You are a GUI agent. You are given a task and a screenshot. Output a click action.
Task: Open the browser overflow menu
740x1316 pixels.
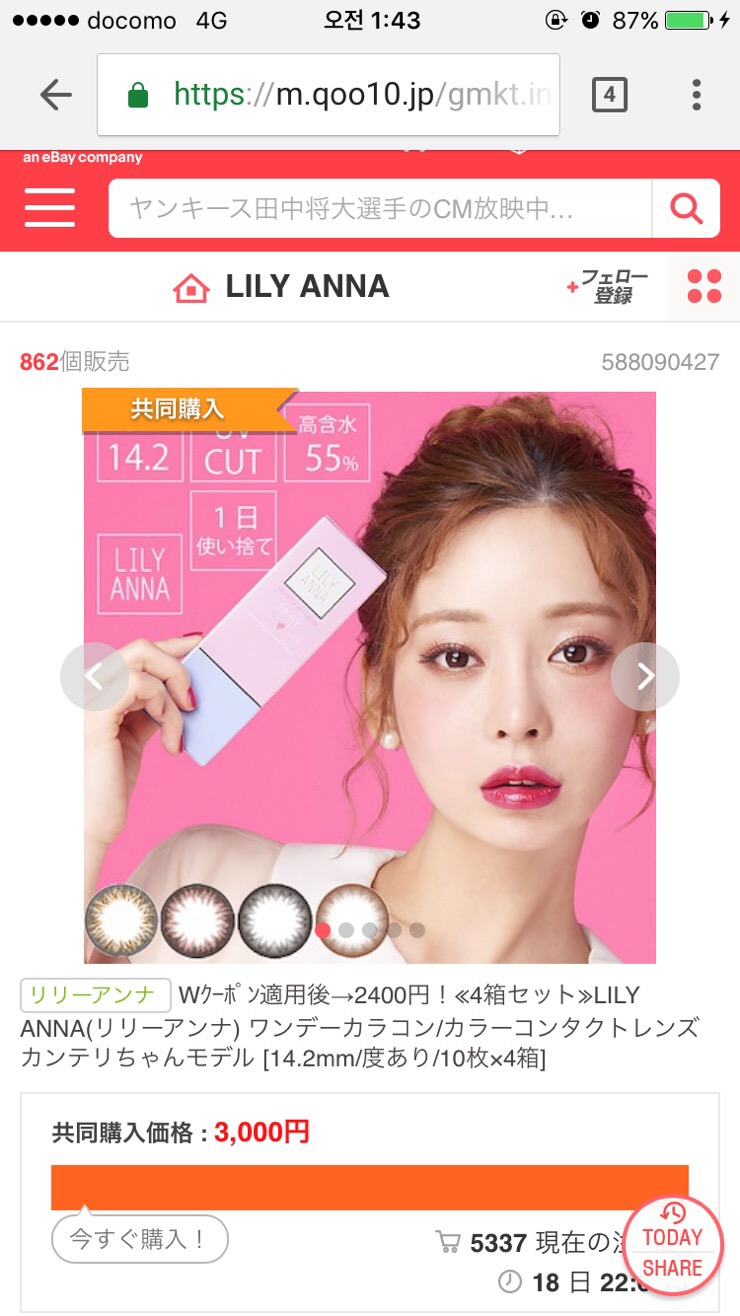[697, 95]
